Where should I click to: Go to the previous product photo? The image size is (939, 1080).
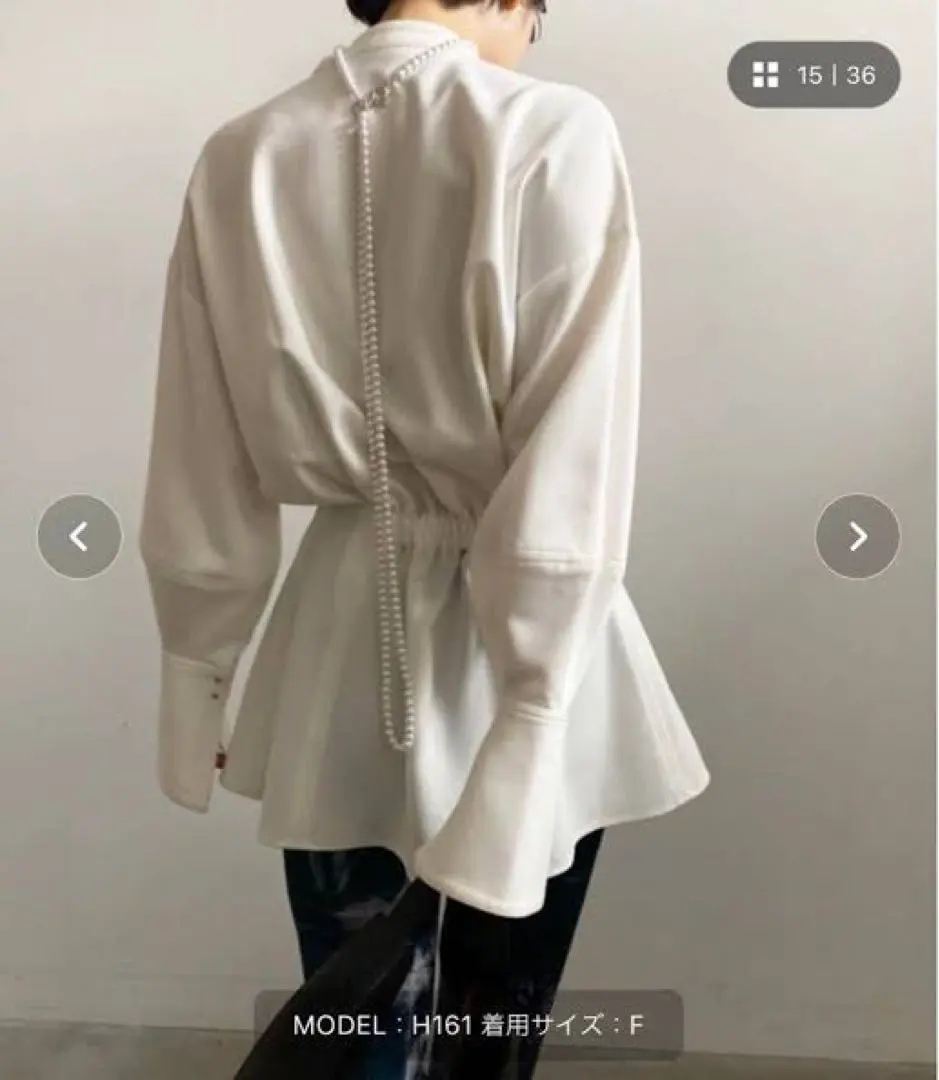(79, 537)
